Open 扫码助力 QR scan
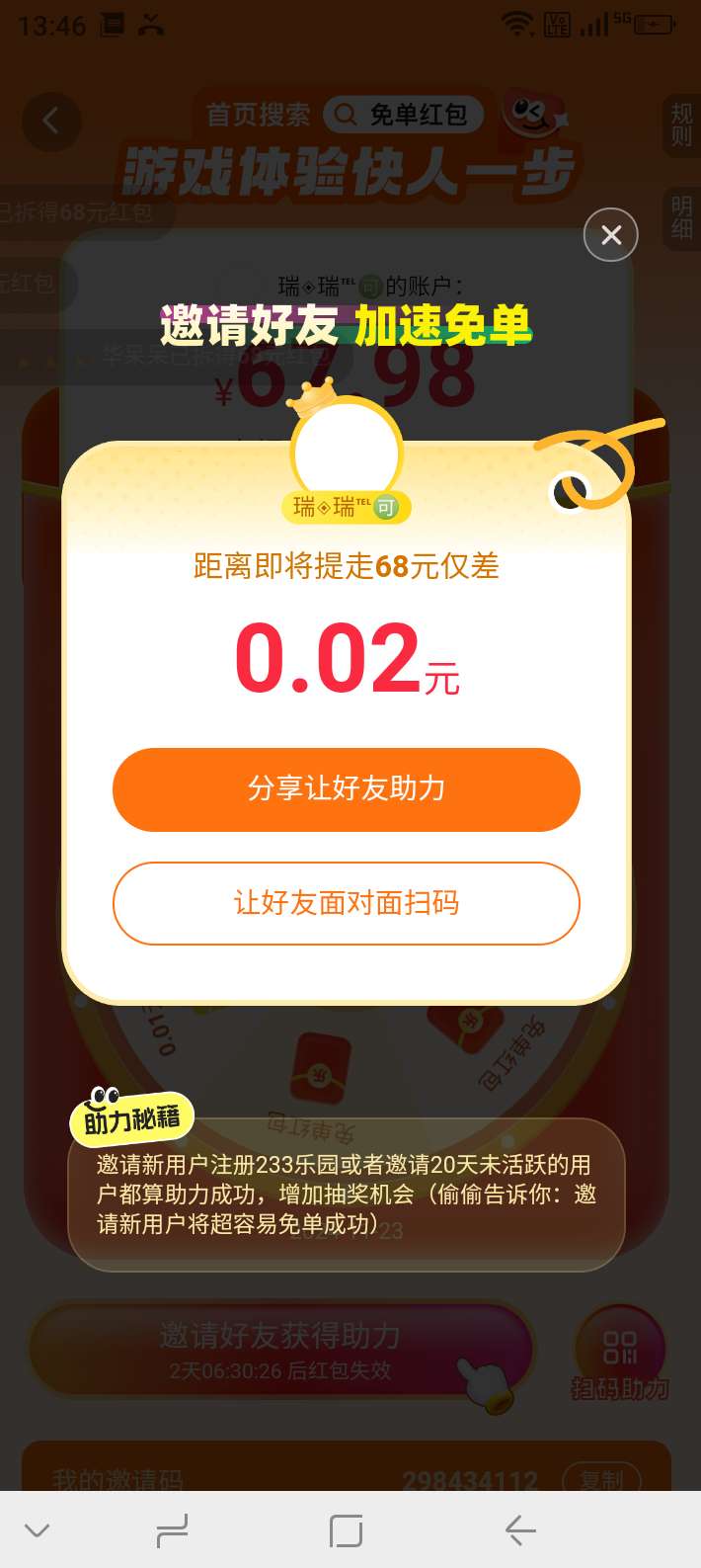The height and width of the screenshot is (1568, 701). [x=620, y=1354]
